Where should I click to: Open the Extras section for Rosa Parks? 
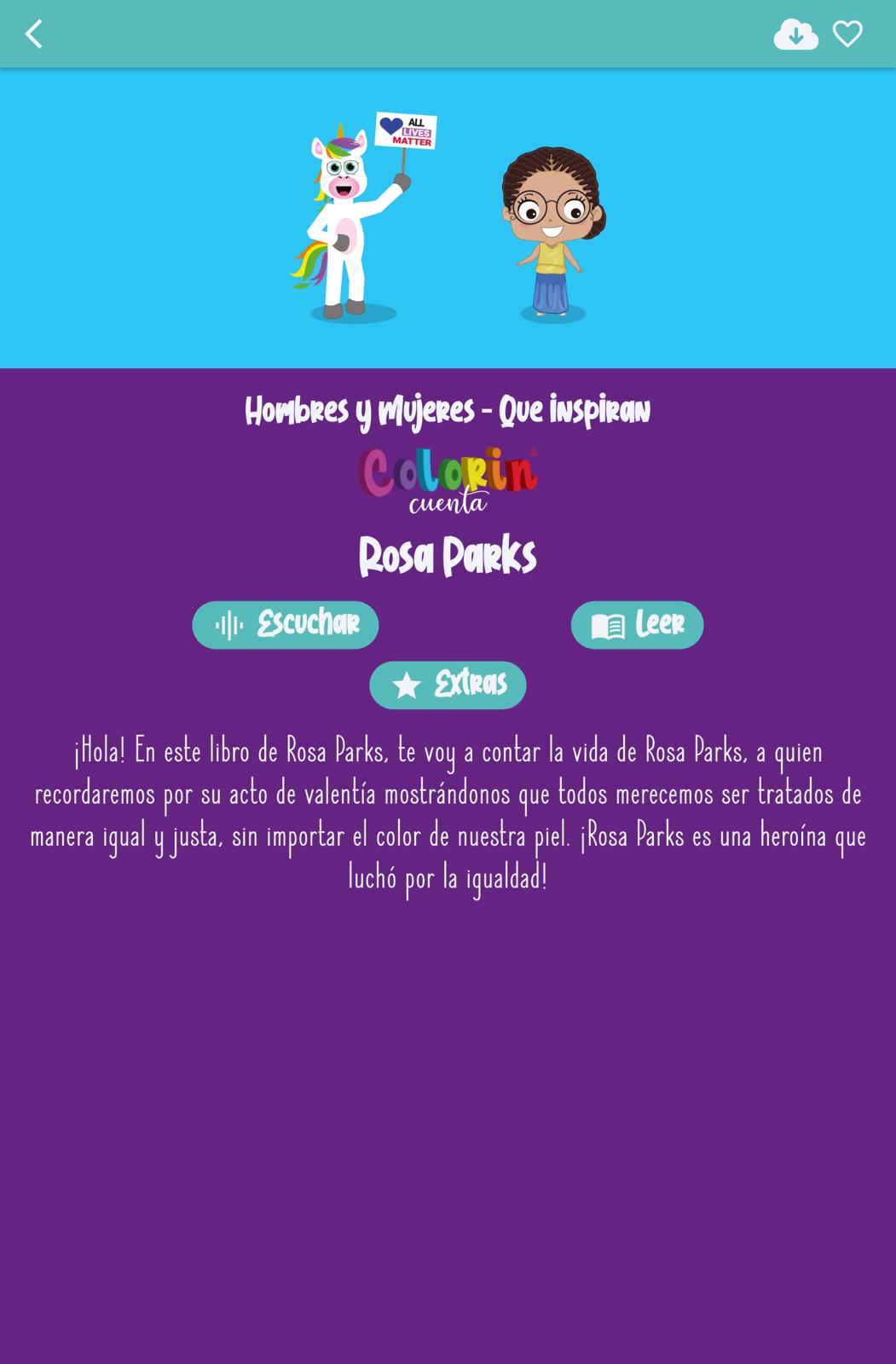[x=447, y=685]
